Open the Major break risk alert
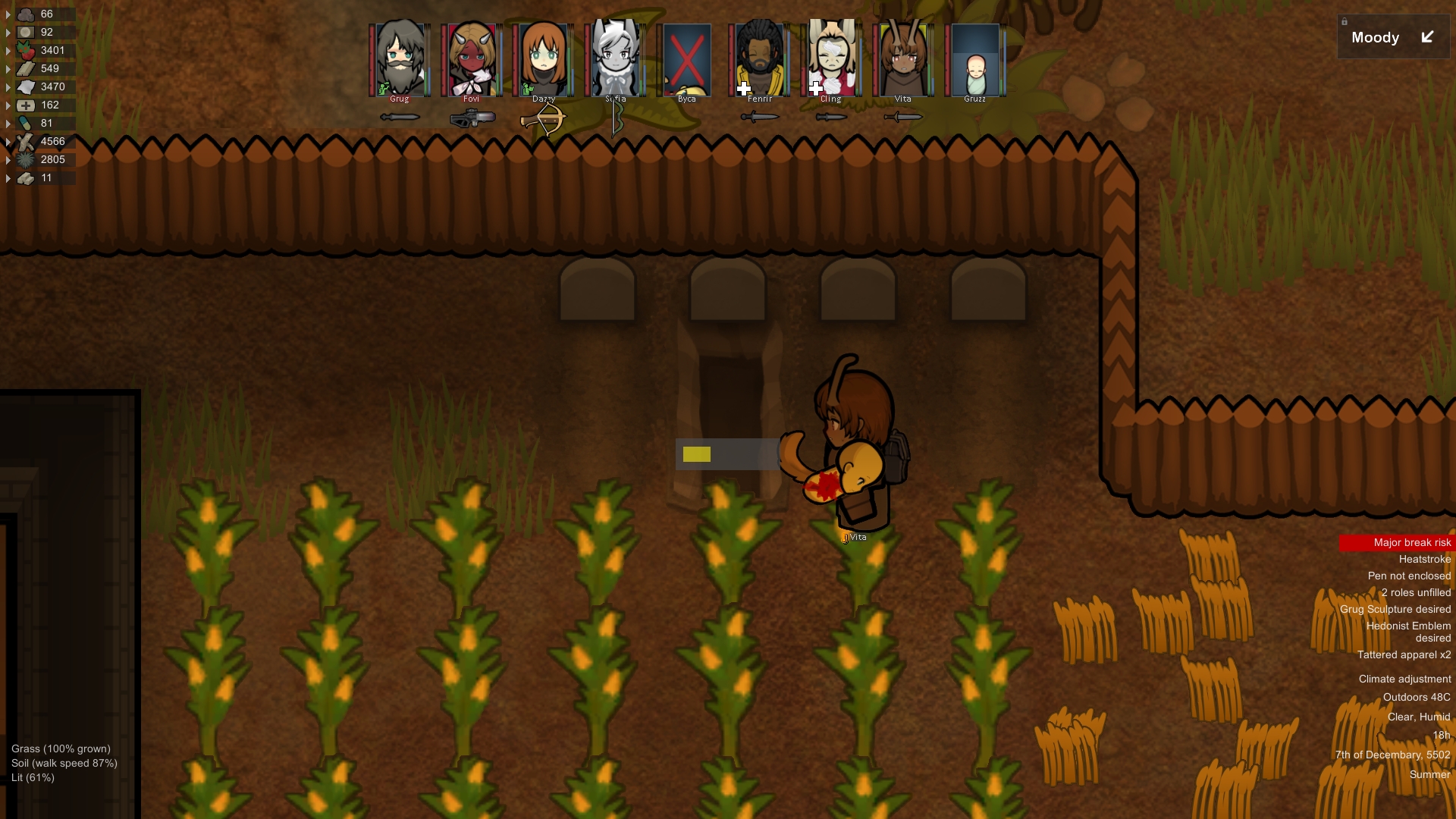Screen dimensions: 1456x819 click(x=1410, y=542)
